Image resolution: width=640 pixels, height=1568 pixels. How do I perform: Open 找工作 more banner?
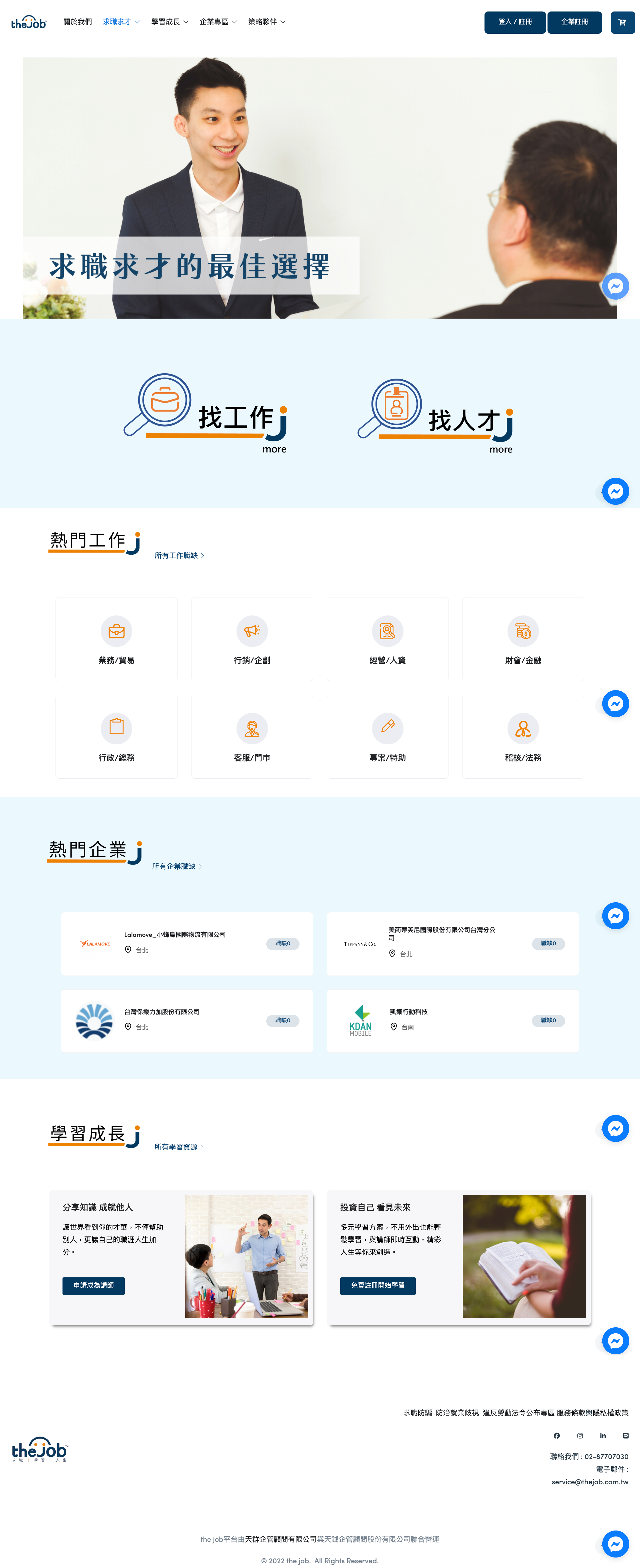[x=207, y=413]
